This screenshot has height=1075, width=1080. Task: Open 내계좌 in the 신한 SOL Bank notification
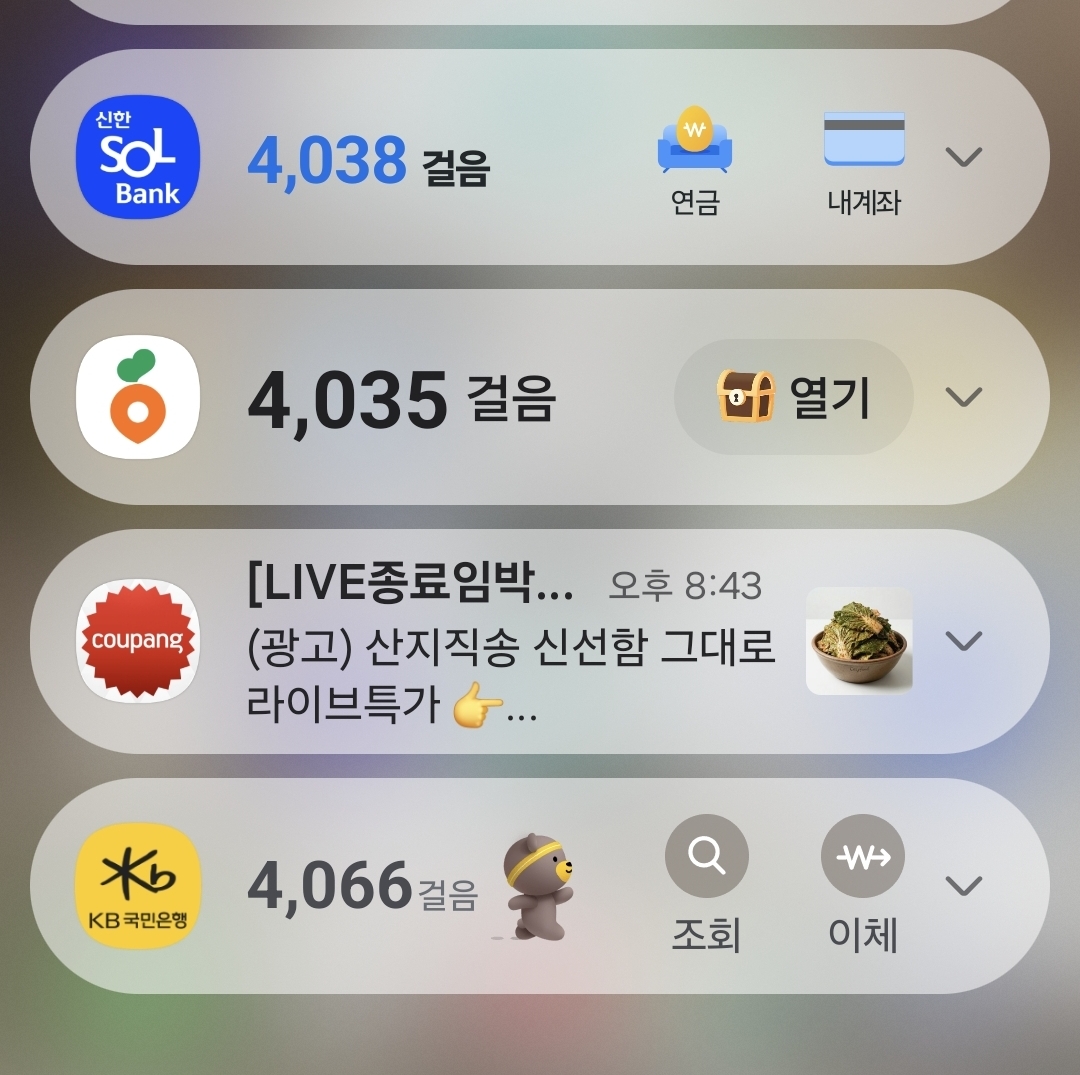coord(864,160)
